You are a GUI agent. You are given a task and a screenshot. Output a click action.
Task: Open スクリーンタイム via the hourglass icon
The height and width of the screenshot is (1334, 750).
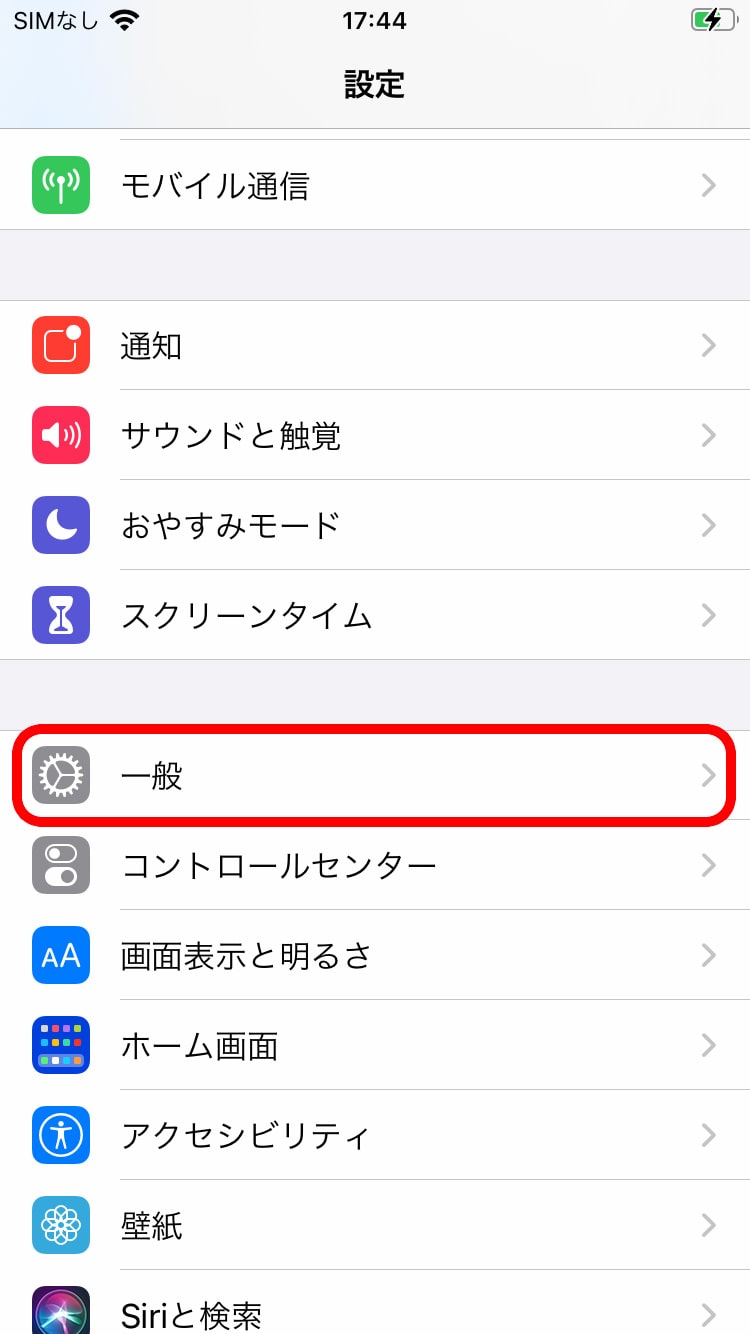point(60,615)
